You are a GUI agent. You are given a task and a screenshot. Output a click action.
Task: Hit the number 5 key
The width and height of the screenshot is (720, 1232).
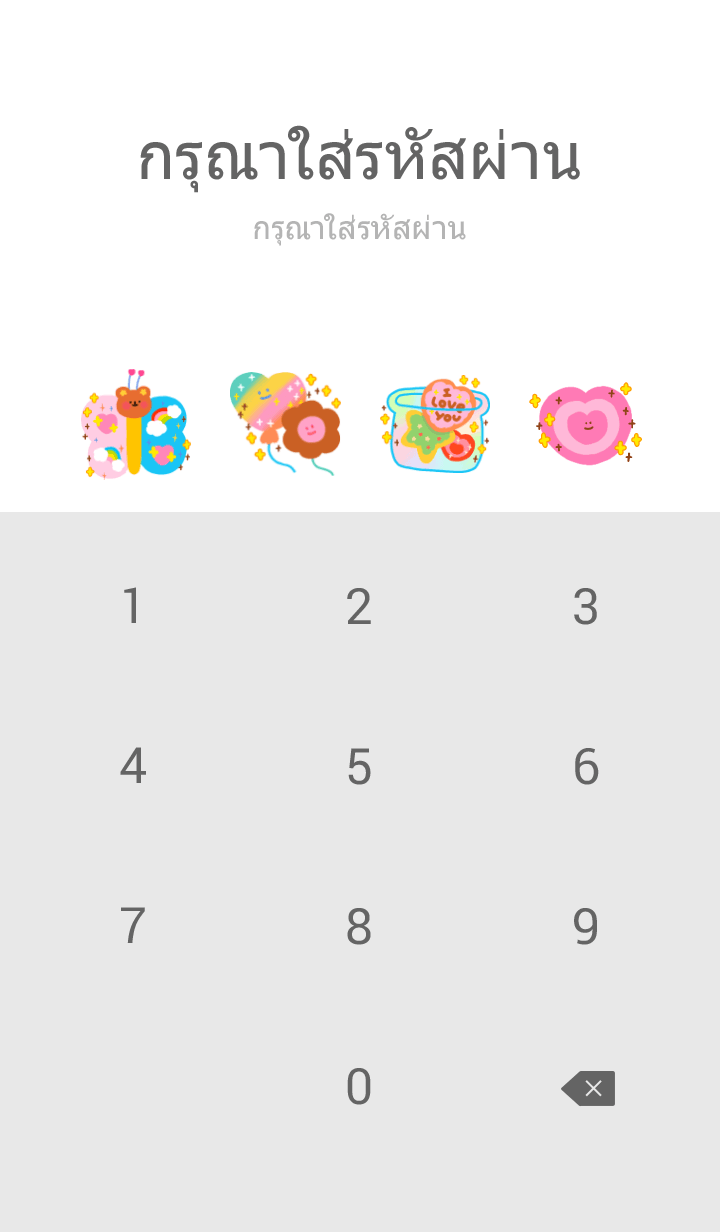point(359,767)
